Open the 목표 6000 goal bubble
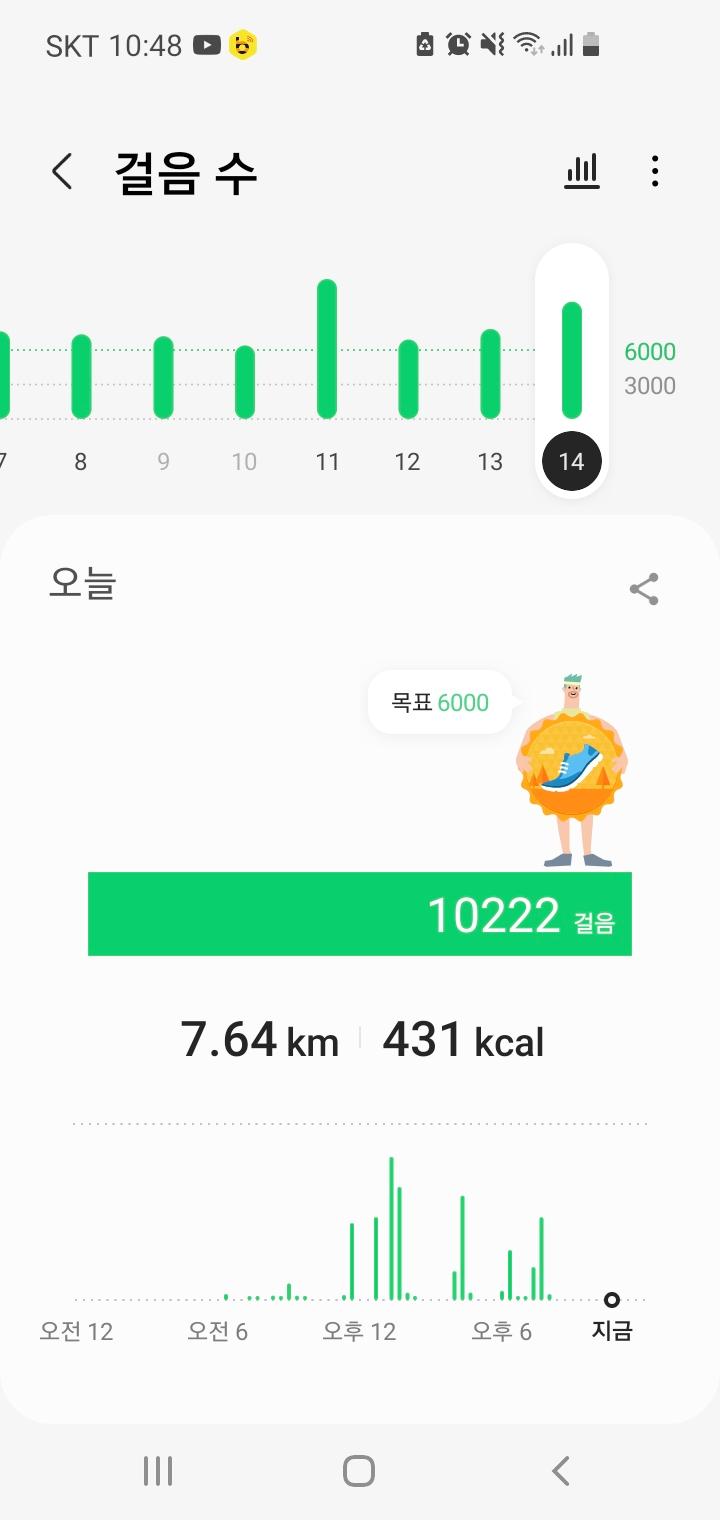 440,703
